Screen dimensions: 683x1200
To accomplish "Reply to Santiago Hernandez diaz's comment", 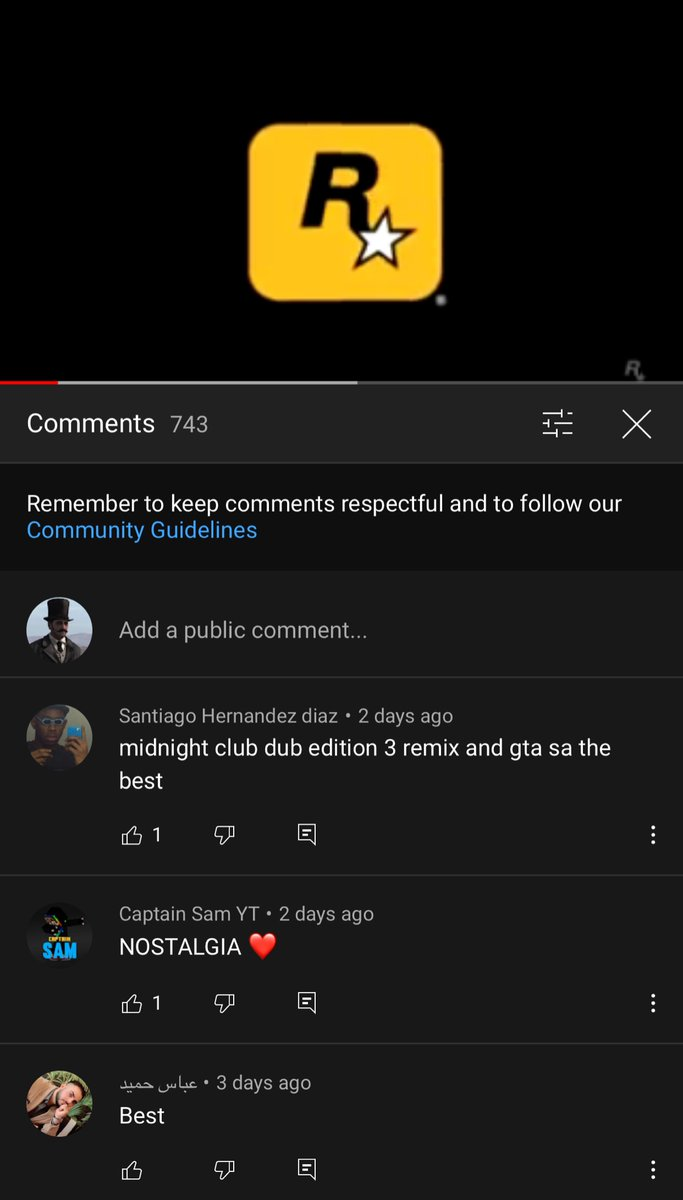I will [x=307, y=835].
